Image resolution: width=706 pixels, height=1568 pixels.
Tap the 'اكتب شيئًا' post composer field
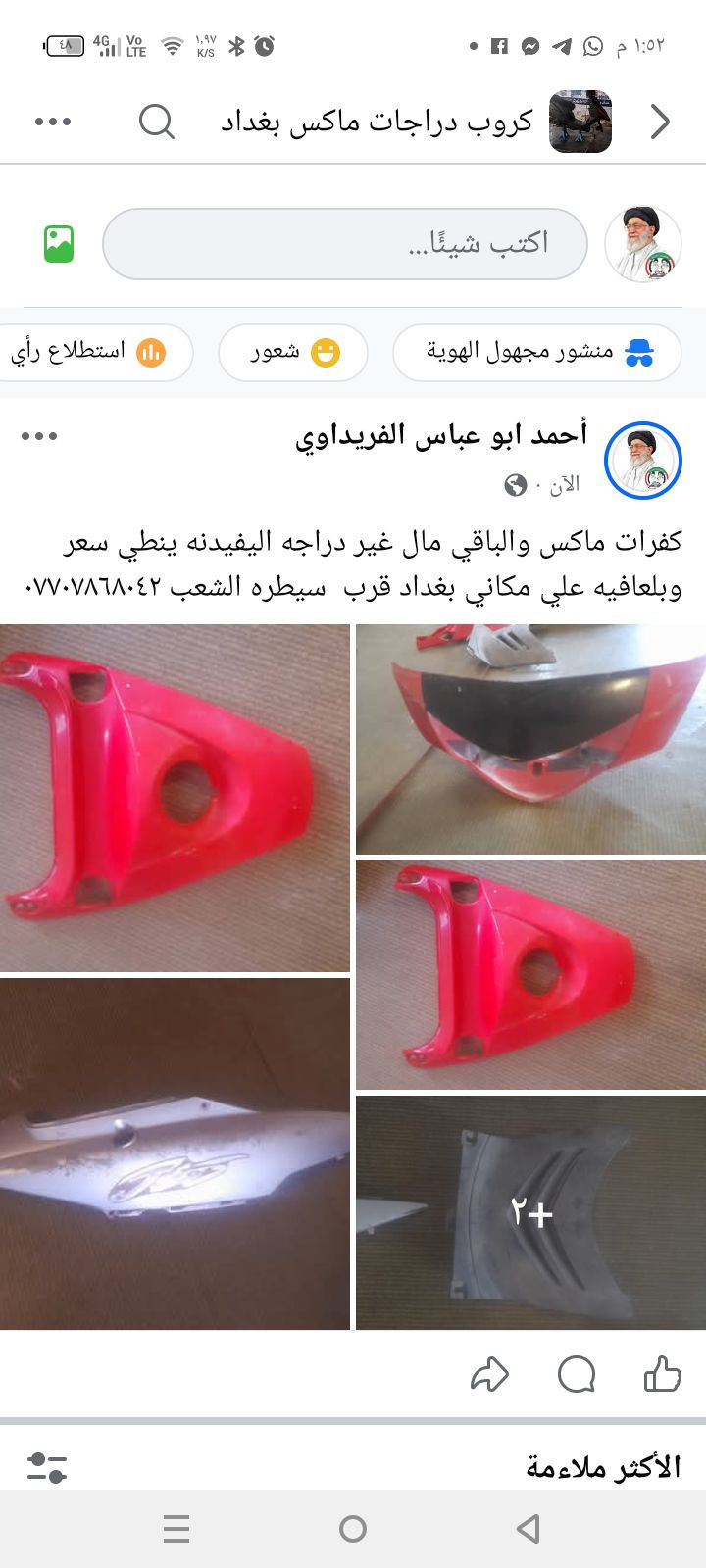click(x=344, y=244)
